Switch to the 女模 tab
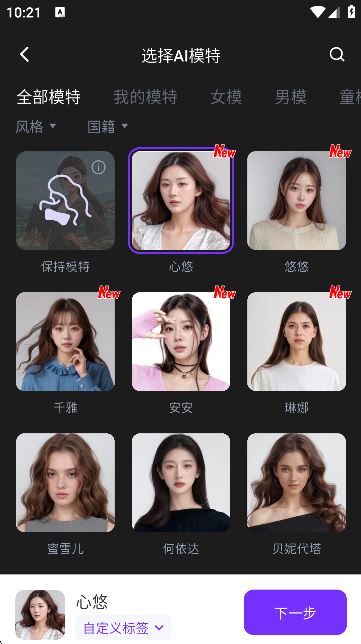The height and width of the screenshot is (644, 361). pos(226,97)
